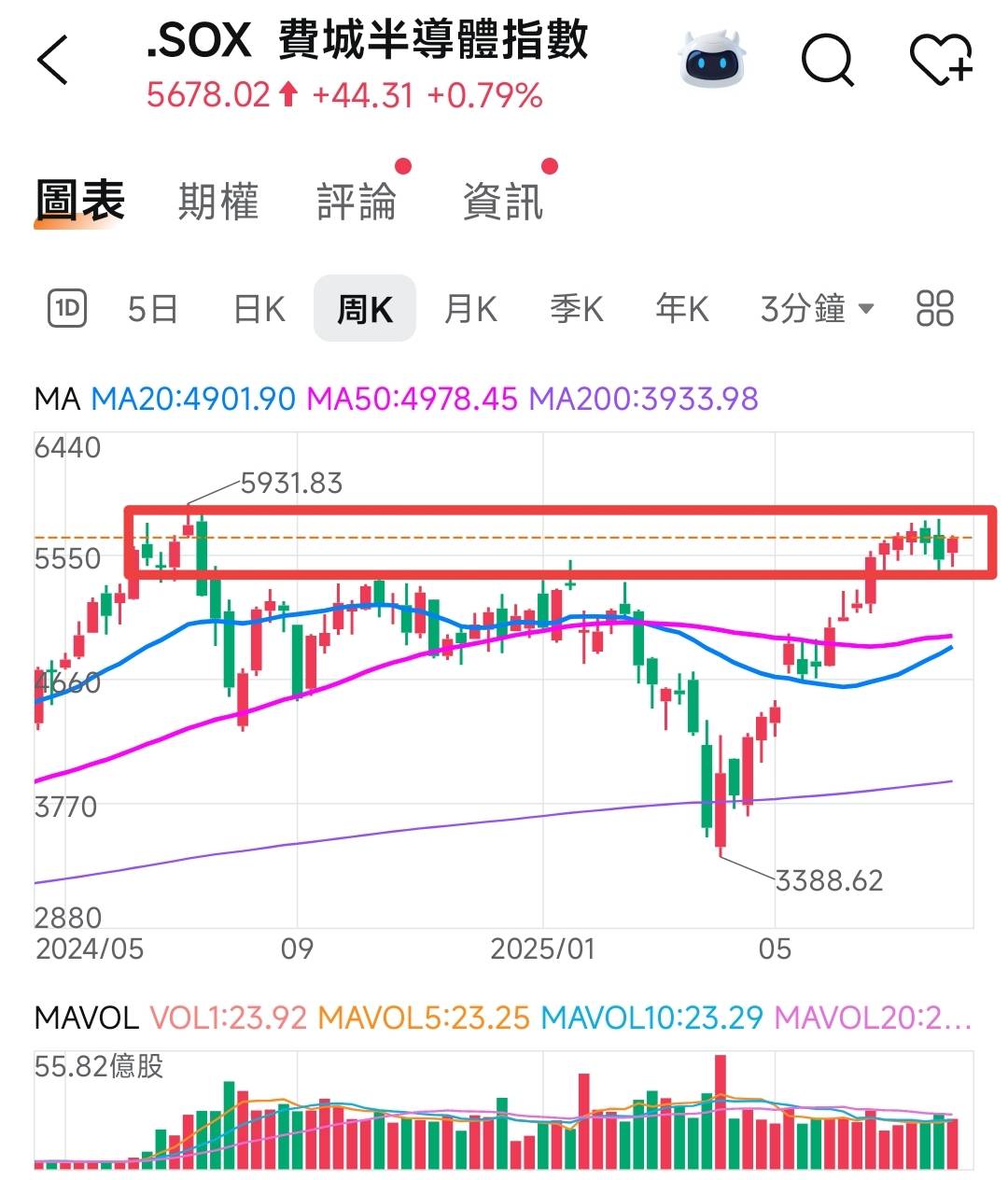This screenshot has width=1008, height=1180.
Task: Toggle the MA20 moving average display
Action: 196,399
